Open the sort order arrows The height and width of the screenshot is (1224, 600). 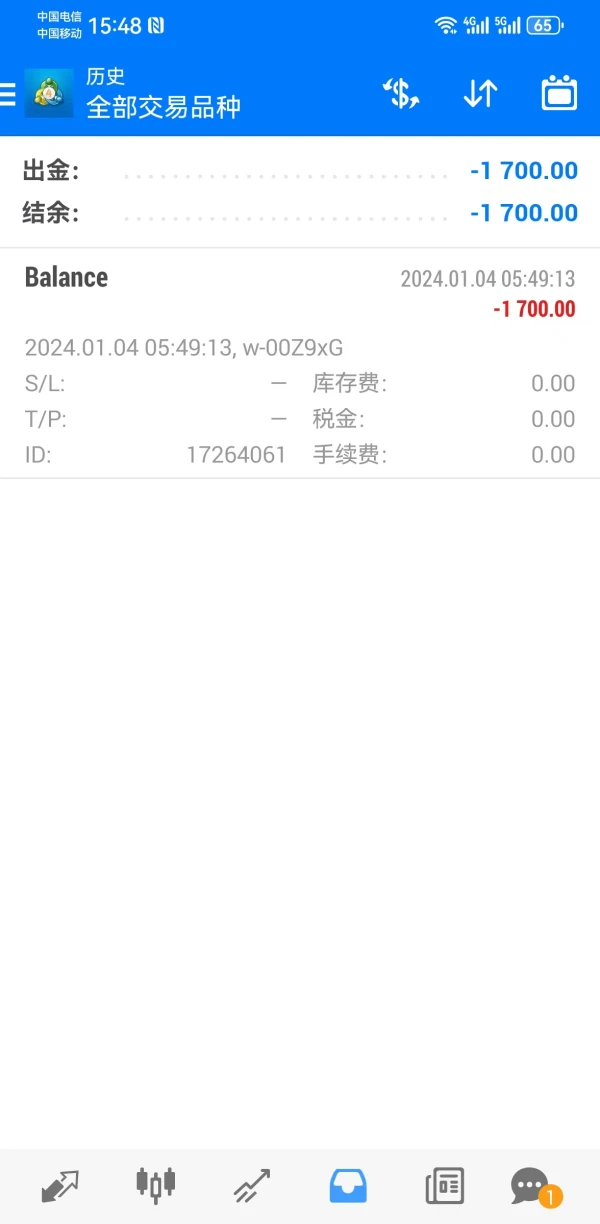click(480, 94)
